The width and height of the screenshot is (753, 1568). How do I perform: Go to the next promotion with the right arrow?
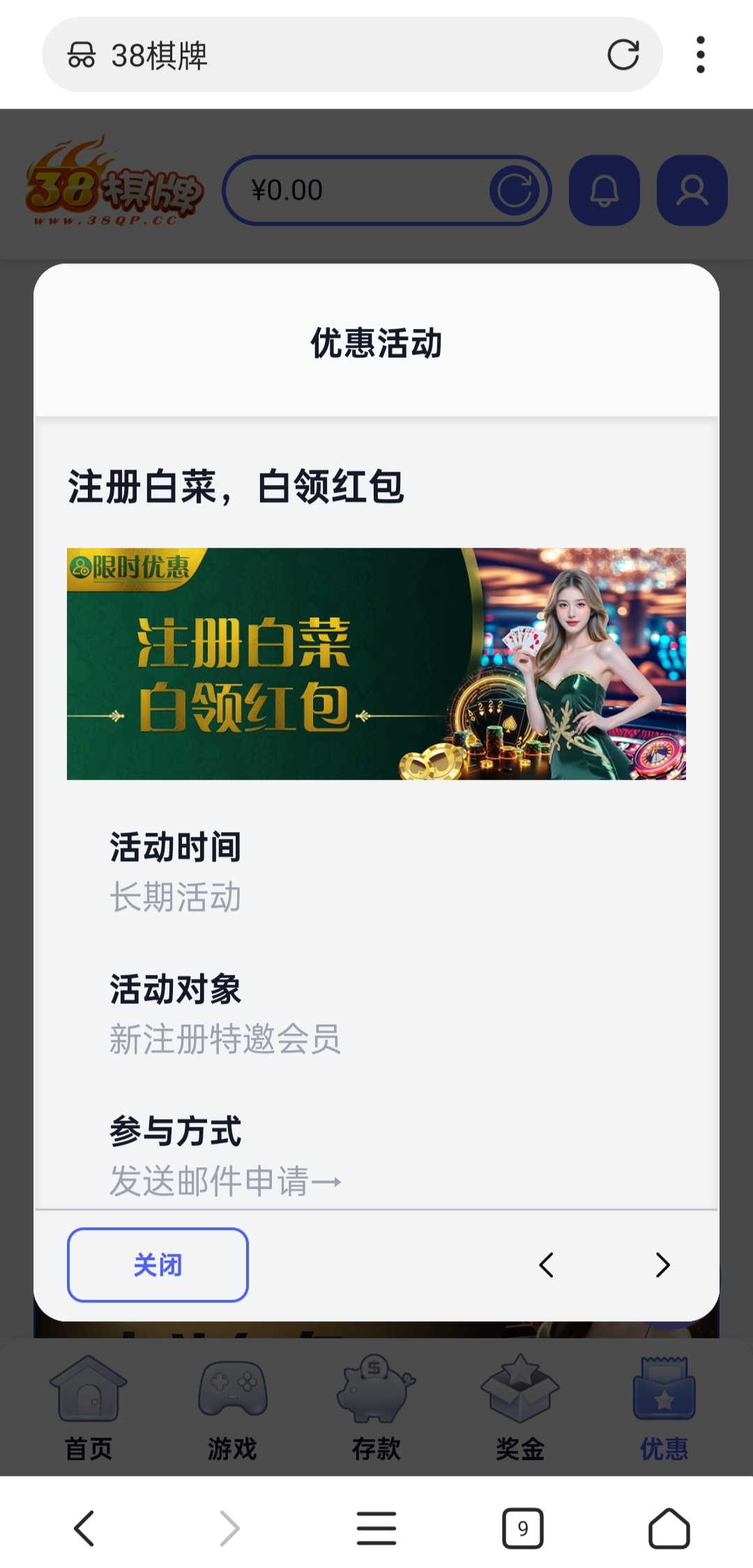pos(662,1264)
